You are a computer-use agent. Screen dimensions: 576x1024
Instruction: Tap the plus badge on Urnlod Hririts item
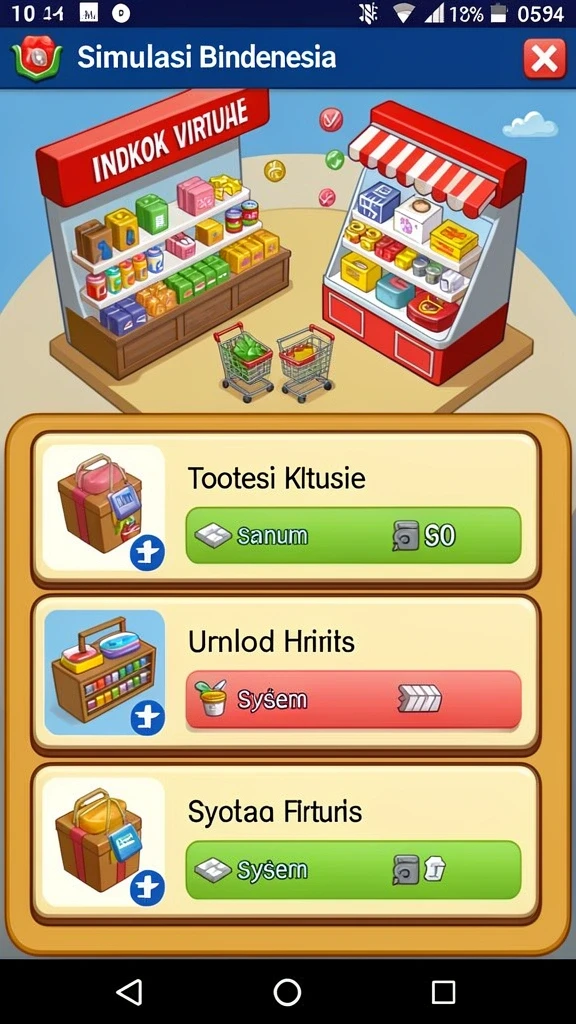point(147,719)
